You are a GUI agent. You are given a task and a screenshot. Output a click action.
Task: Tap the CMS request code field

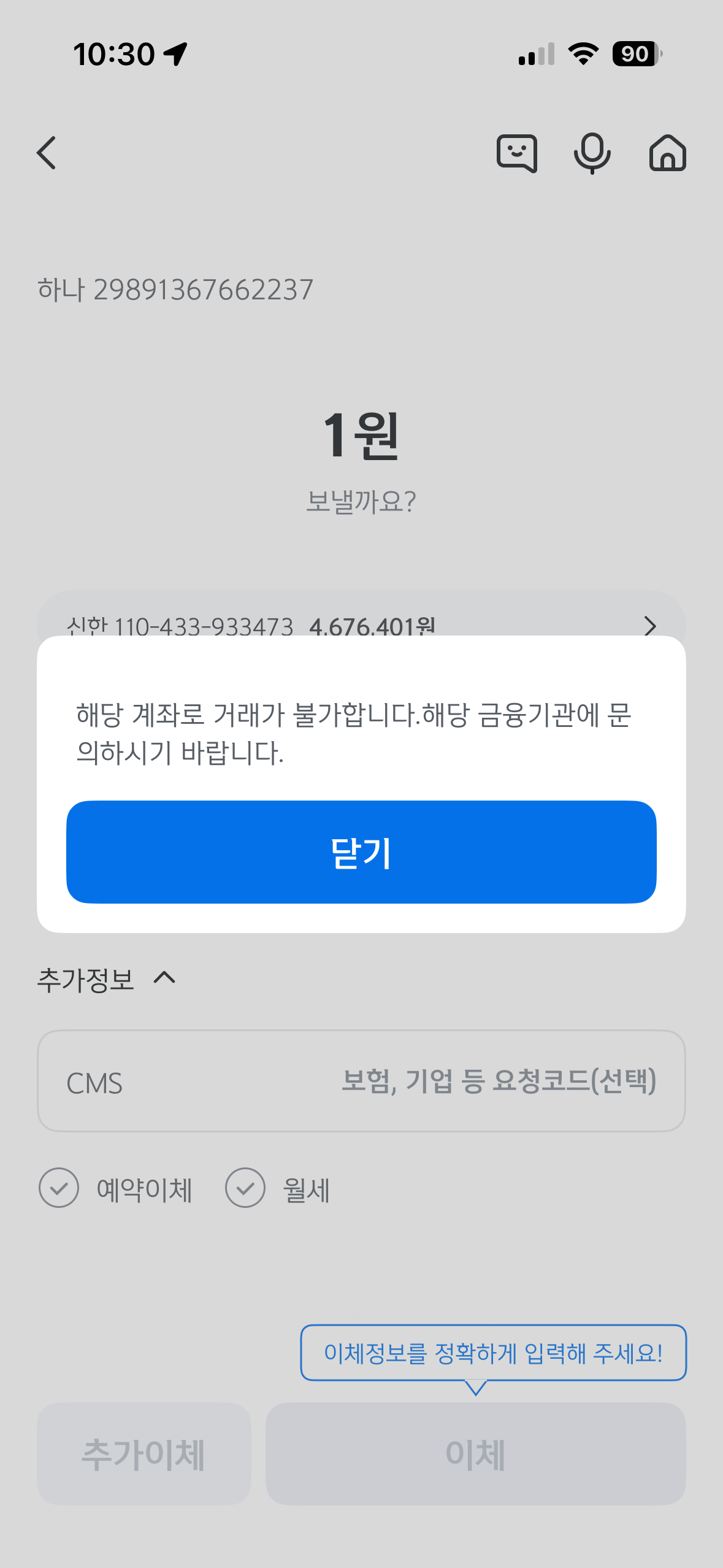361,1081
